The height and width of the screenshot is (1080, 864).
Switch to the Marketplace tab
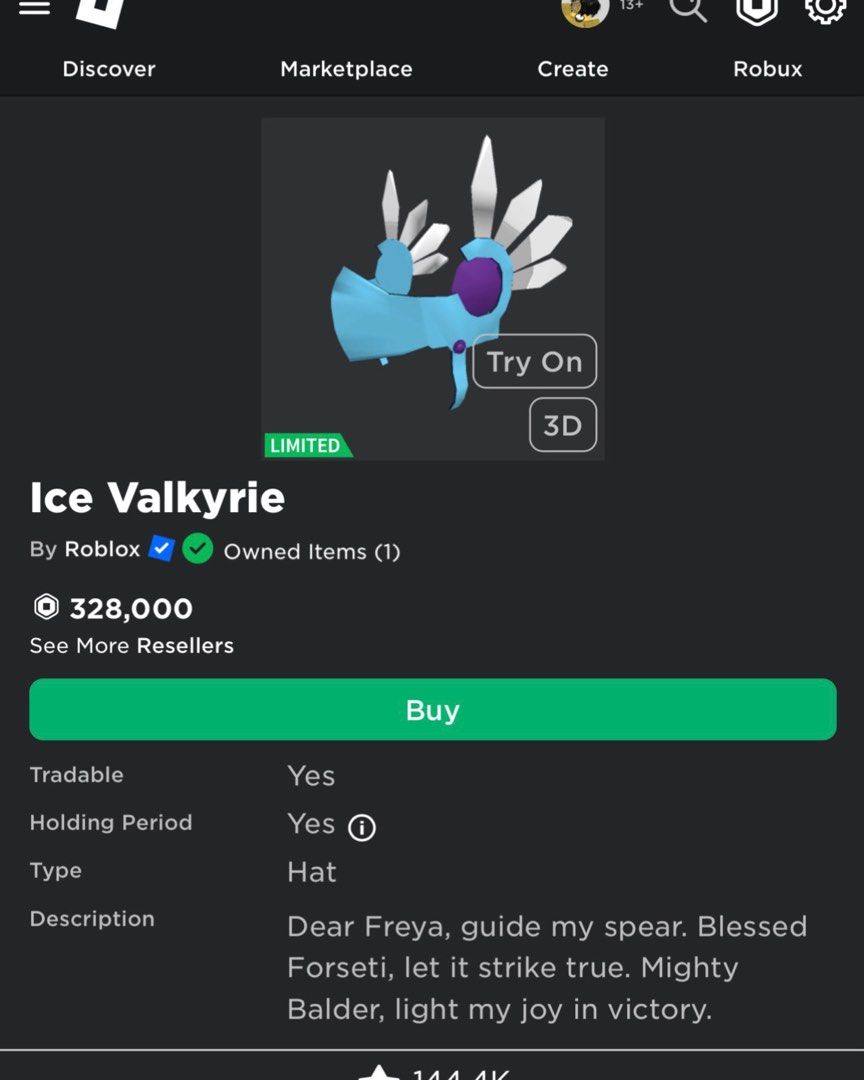pos(345,69)
